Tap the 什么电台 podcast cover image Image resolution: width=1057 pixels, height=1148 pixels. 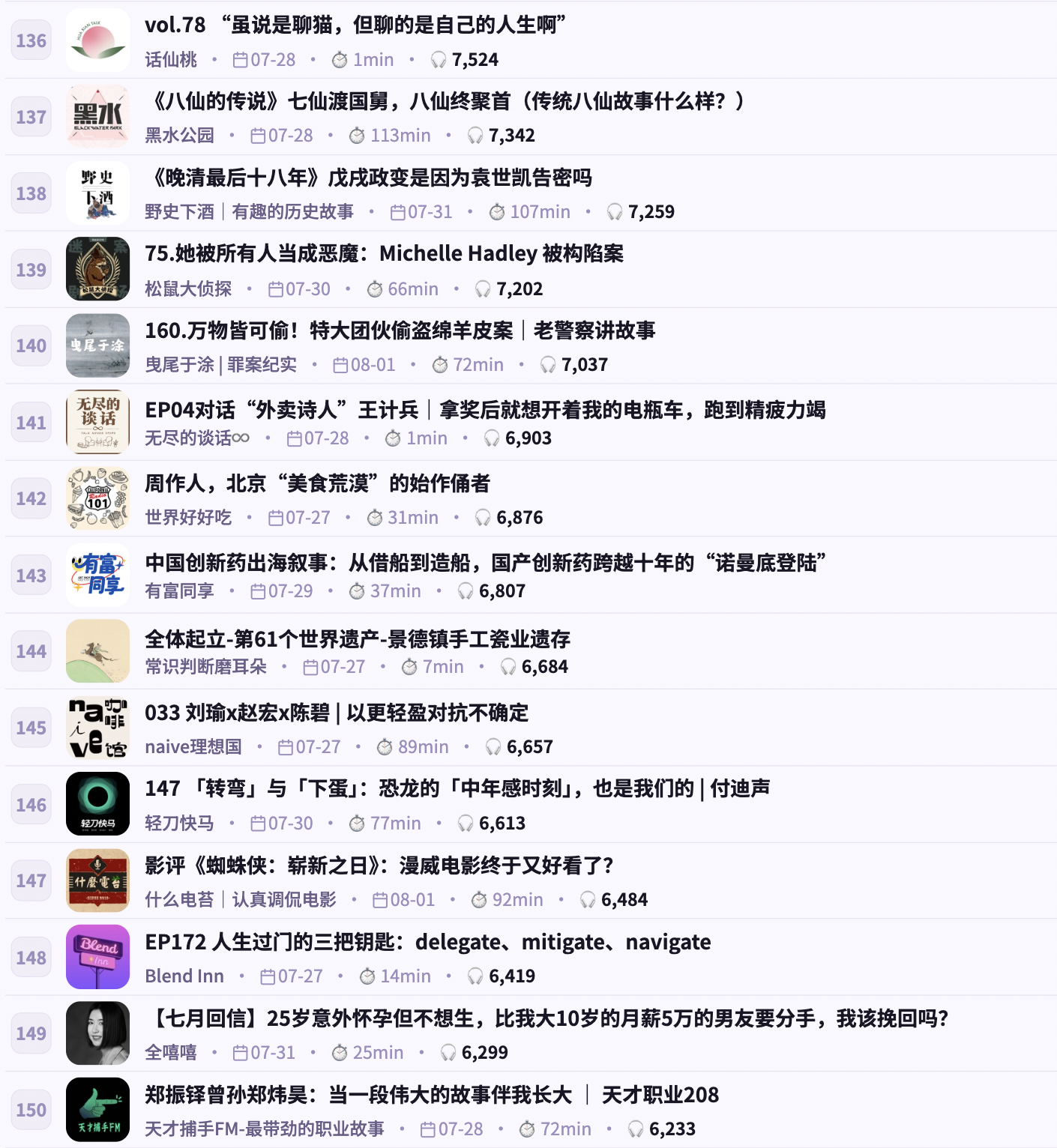pyautogui.click(x=97, y=880)
